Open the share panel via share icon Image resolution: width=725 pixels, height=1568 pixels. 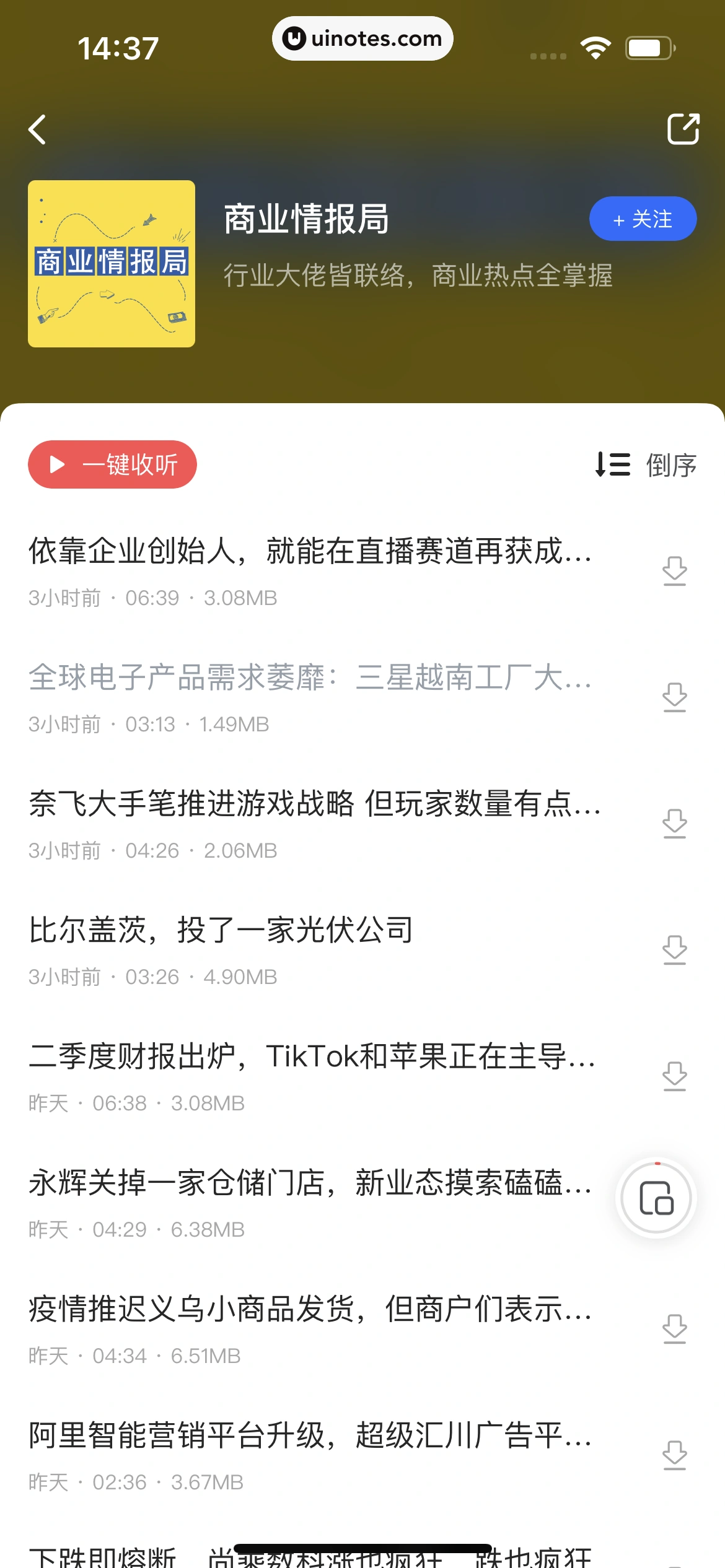point(684,129)
